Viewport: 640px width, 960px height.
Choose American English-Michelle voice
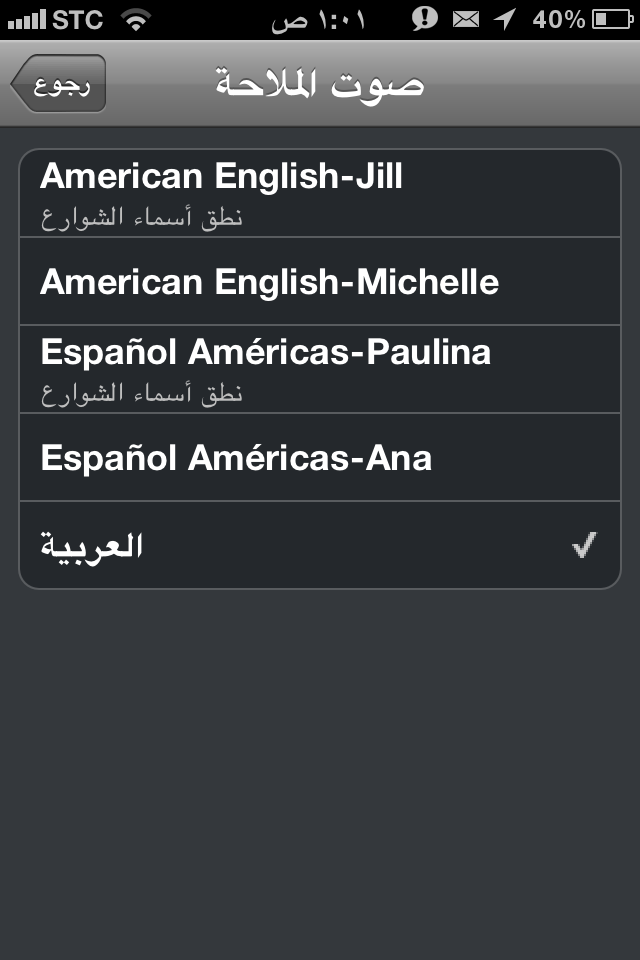[x=320, y=281]
